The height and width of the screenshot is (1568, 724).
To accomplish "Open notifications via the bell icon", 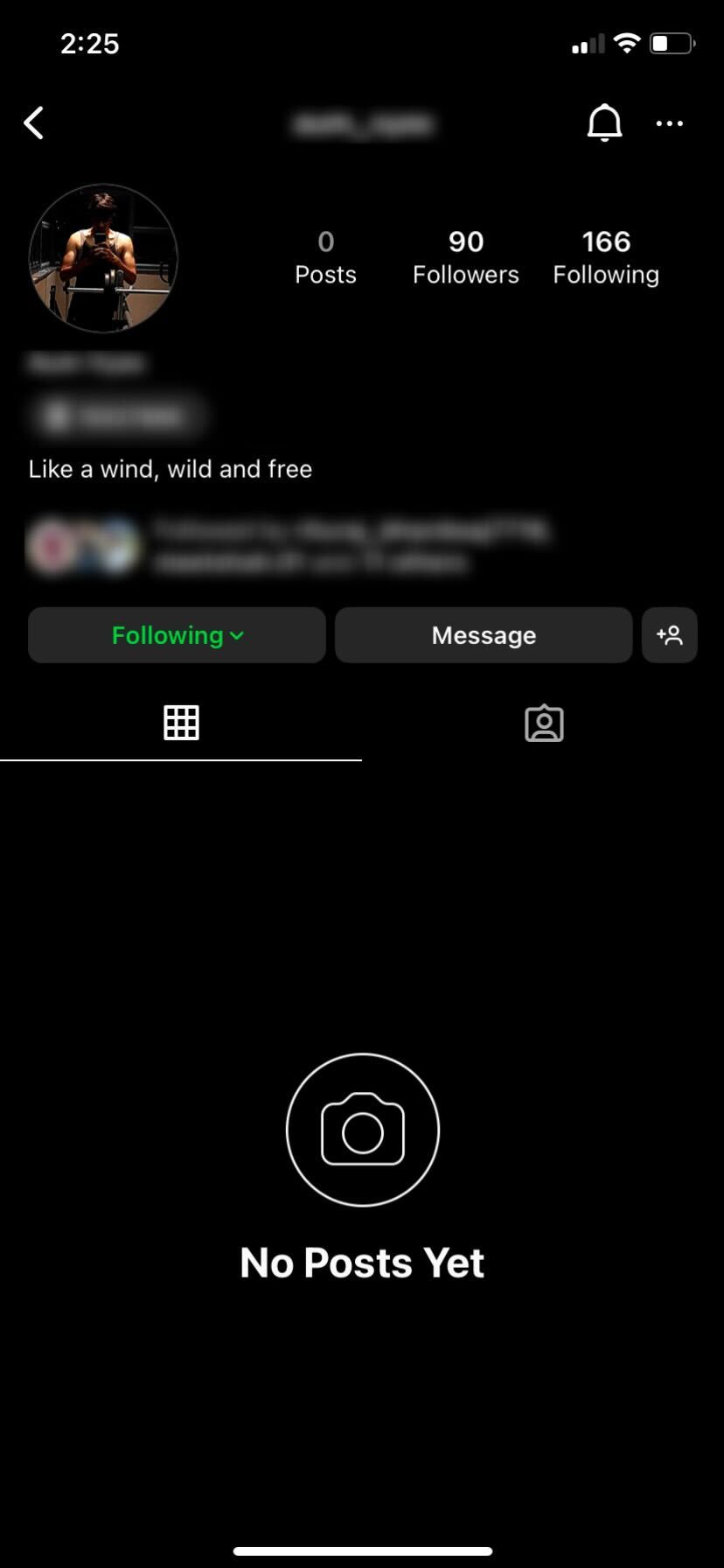I will click(605, 122).
